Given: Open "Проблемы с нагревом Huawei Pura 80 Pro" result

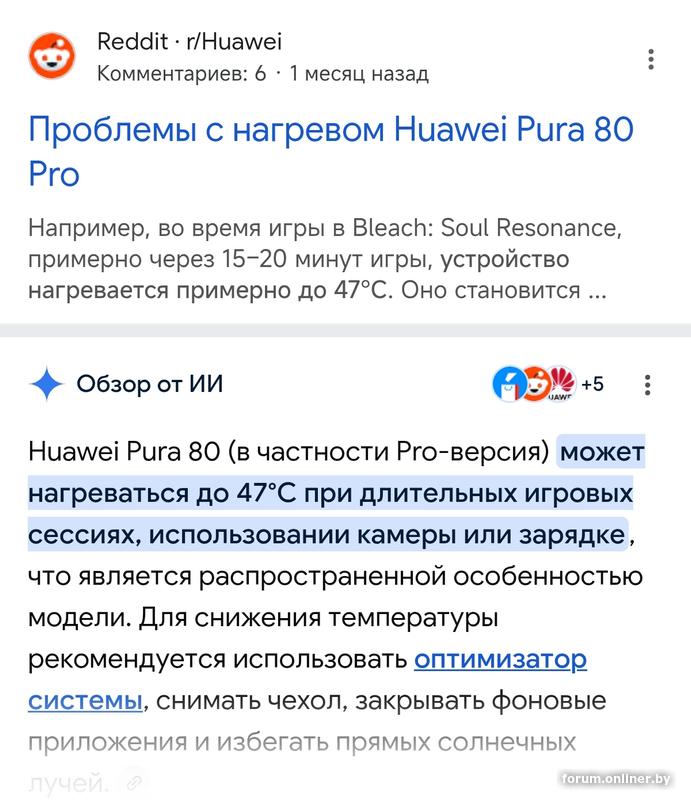Looking at the screenshot, I should 330,151.
